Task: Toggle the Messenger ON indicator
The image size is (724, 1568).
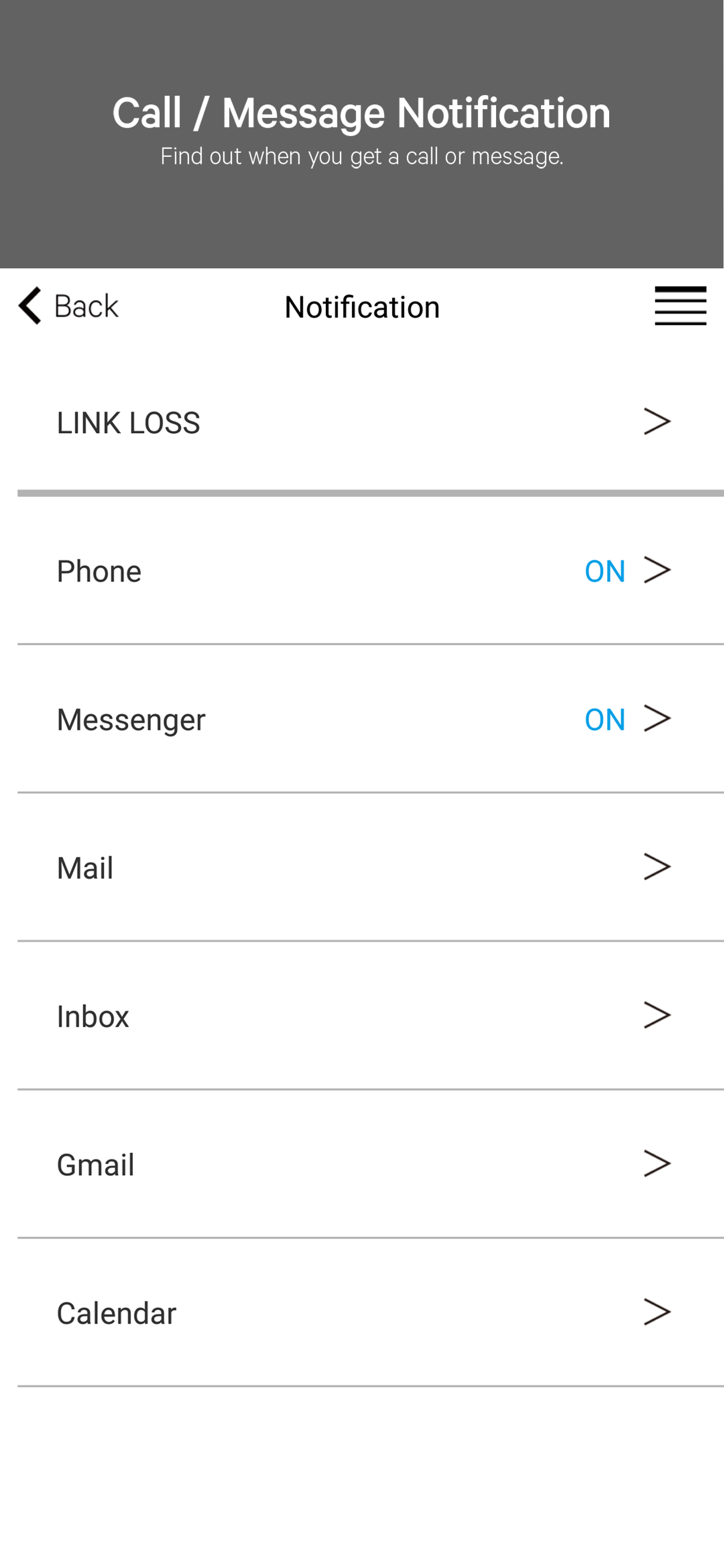Action: 604,719
